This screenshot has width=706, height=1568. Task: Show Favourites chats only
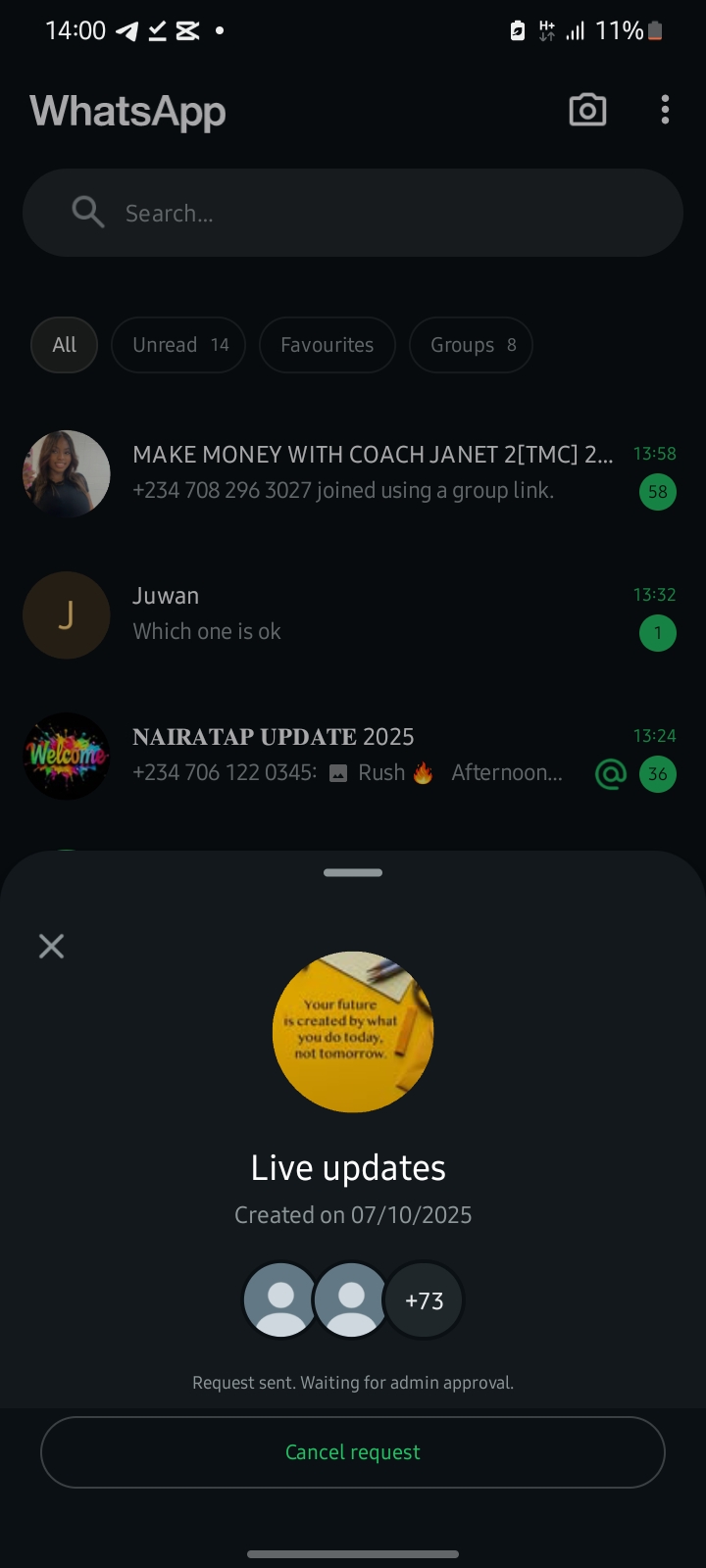pyautogui.click(x=327, y=345)
